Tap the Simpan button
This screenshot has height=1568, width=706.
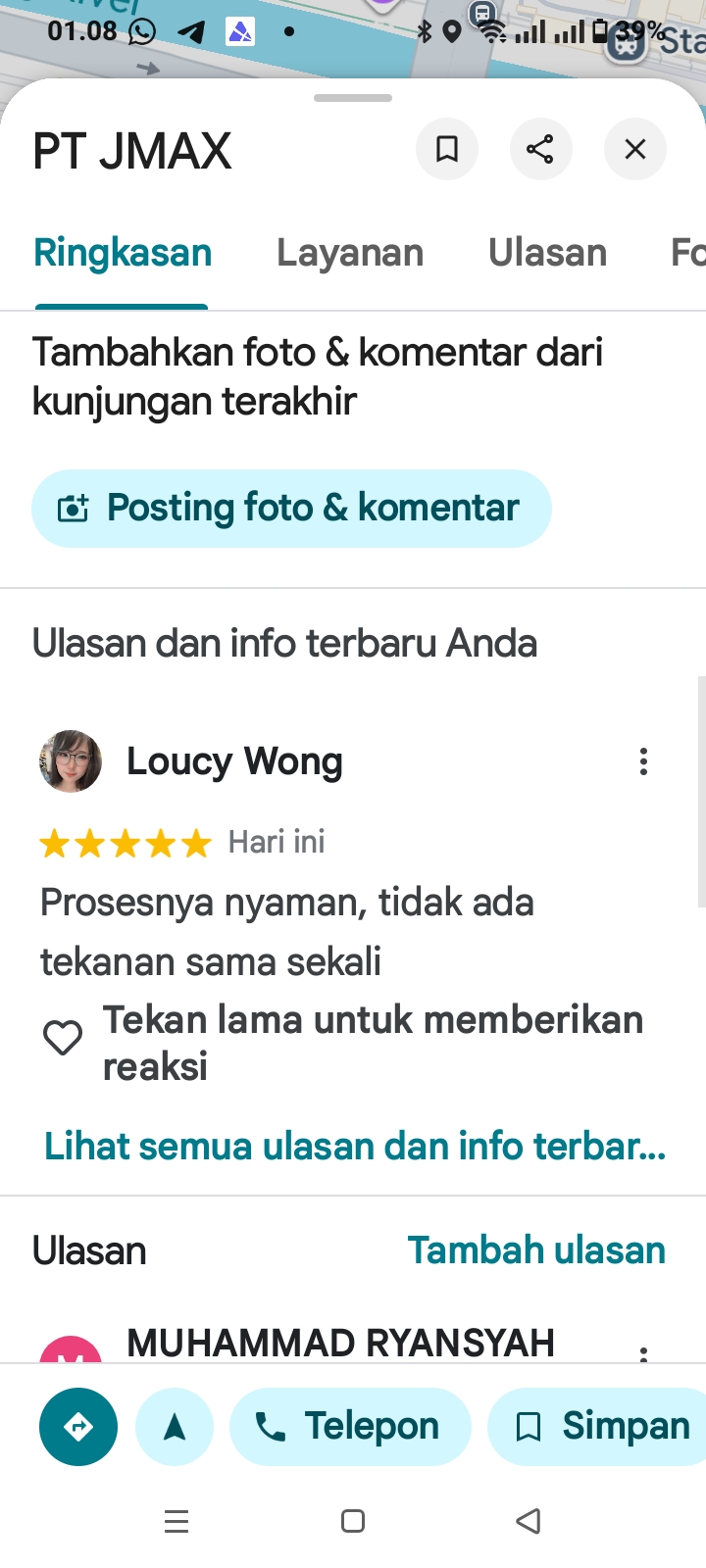(602, 1427)
